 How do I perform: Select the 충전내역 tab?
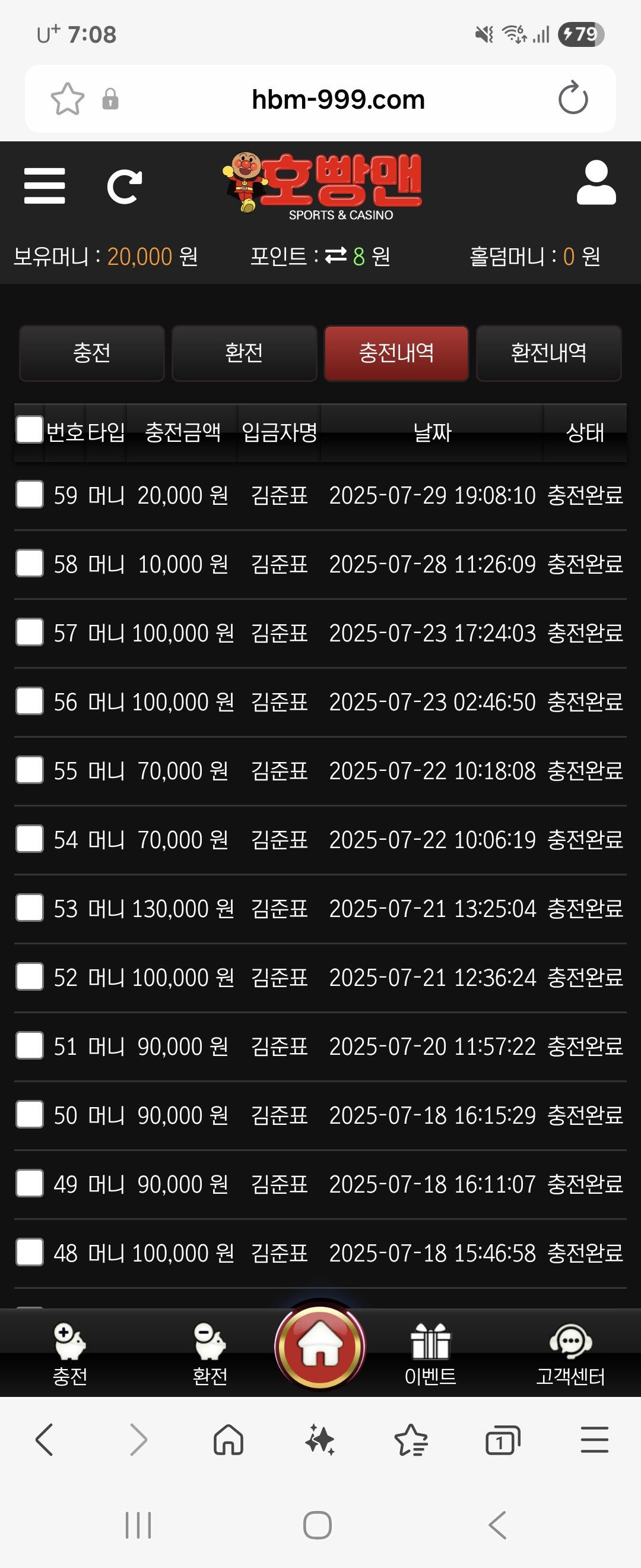click(396, 353)
